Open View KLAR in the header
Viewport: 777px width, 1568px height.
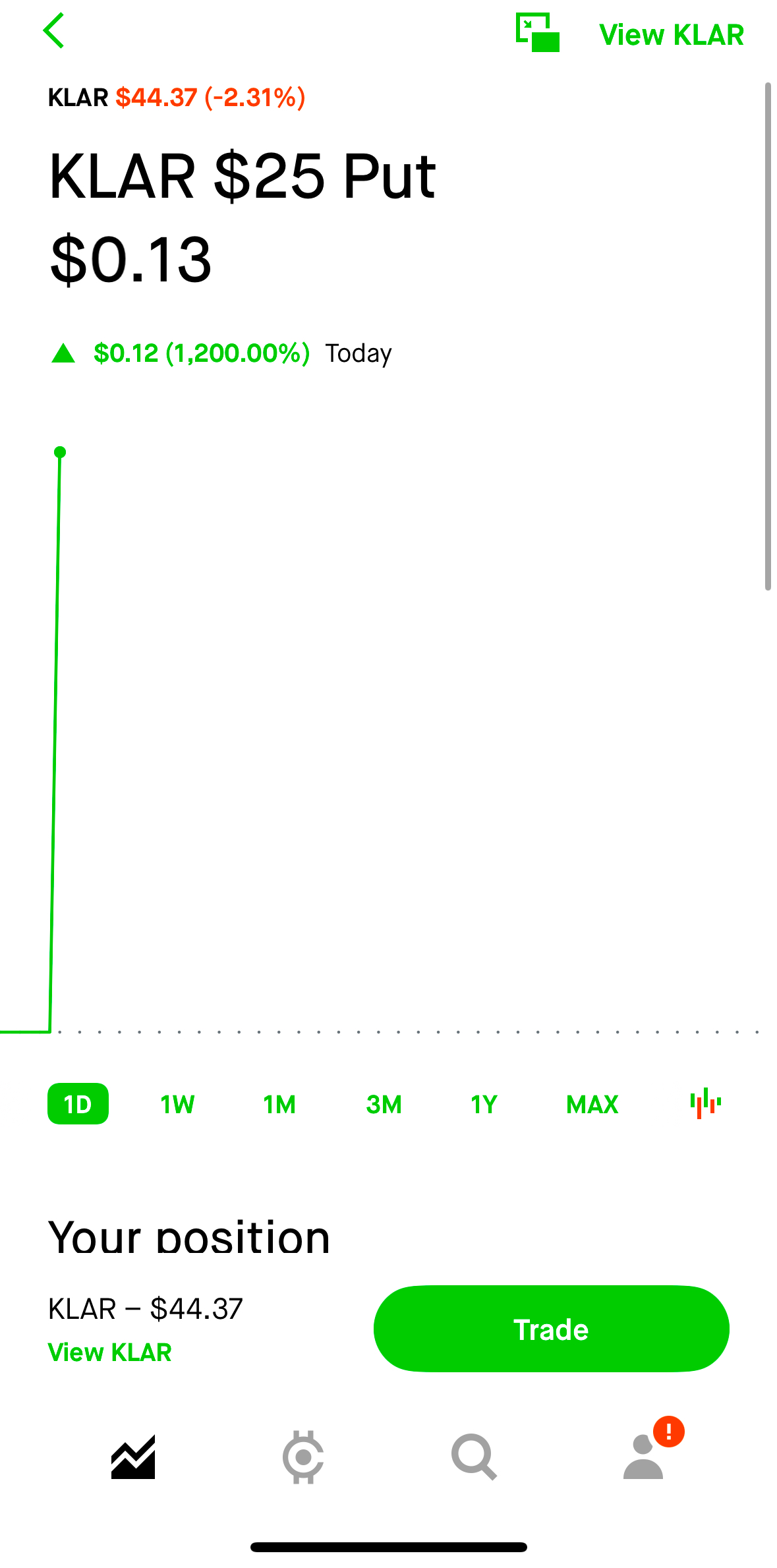(x=671, y=35)
